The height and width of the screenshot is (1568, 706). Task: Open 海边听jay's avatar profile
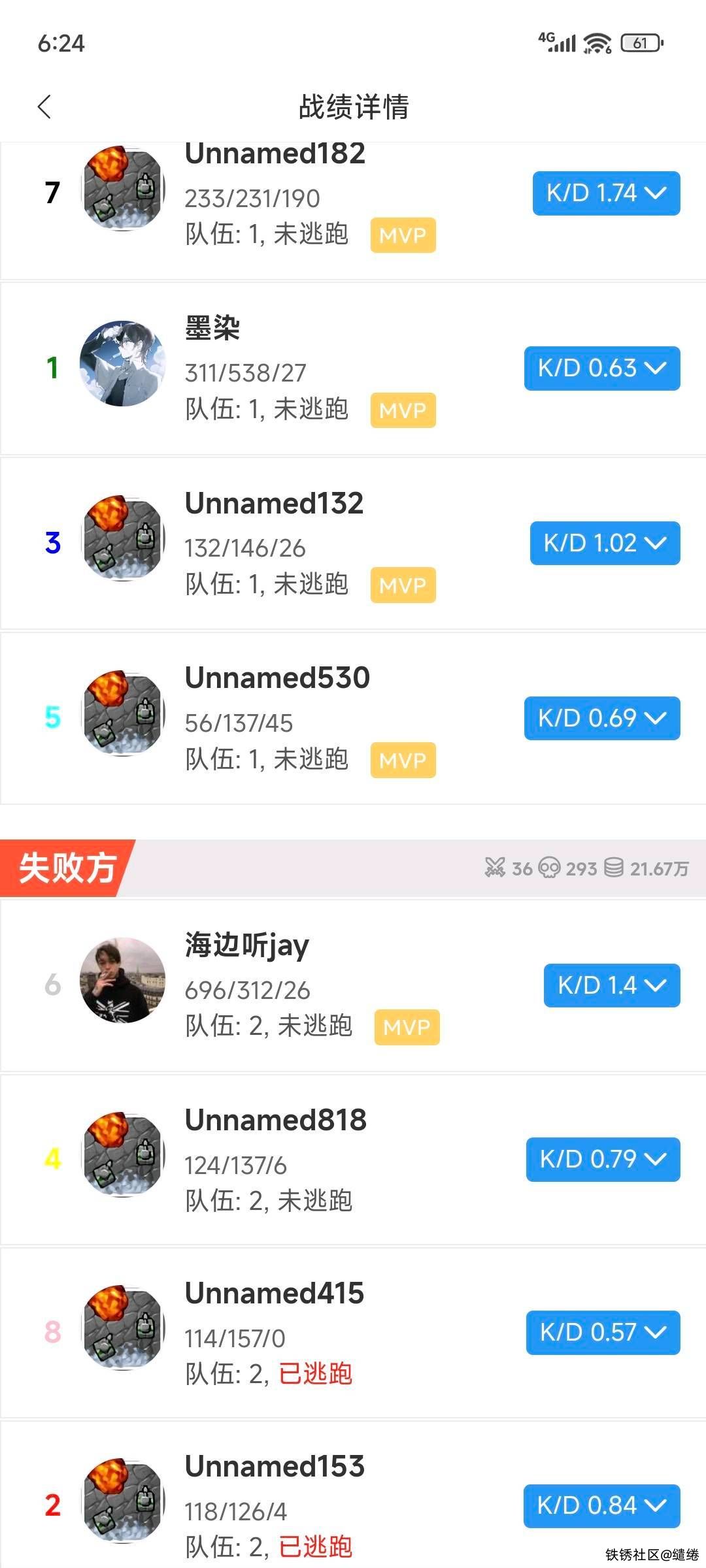pos(122,980)
